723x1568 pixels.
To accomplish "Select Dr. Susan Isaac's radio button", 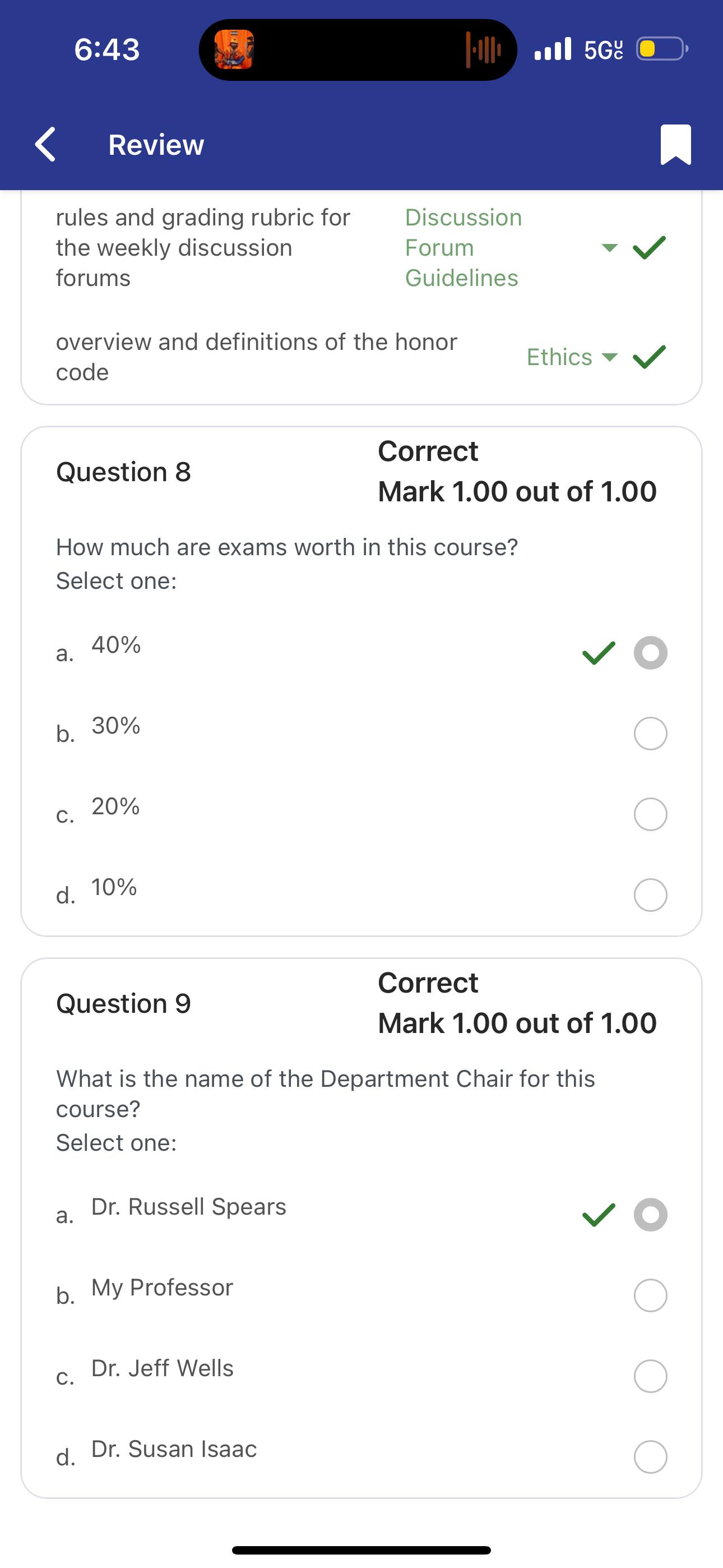I will [650, 1456].
